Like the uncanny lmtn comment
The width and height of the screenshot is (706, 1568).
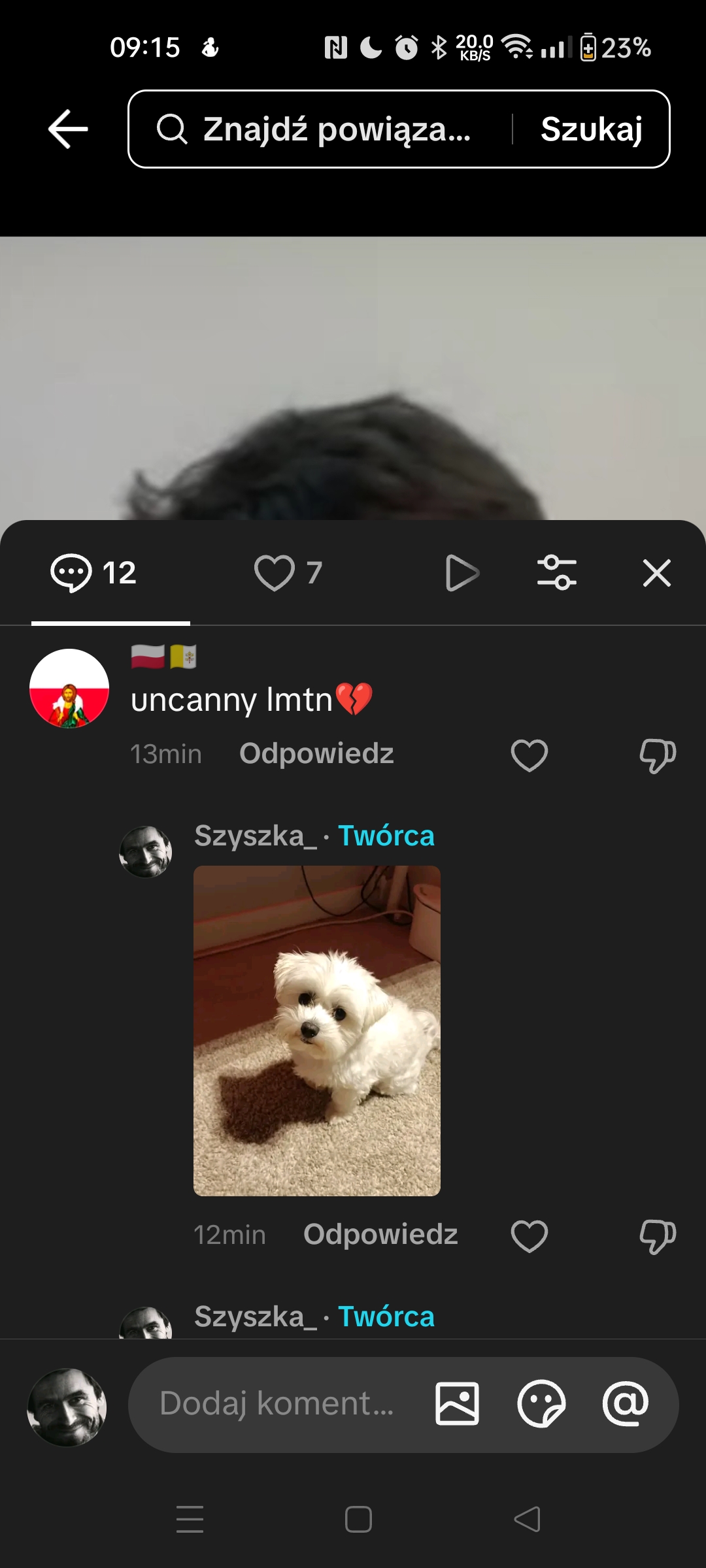[529, 755]
